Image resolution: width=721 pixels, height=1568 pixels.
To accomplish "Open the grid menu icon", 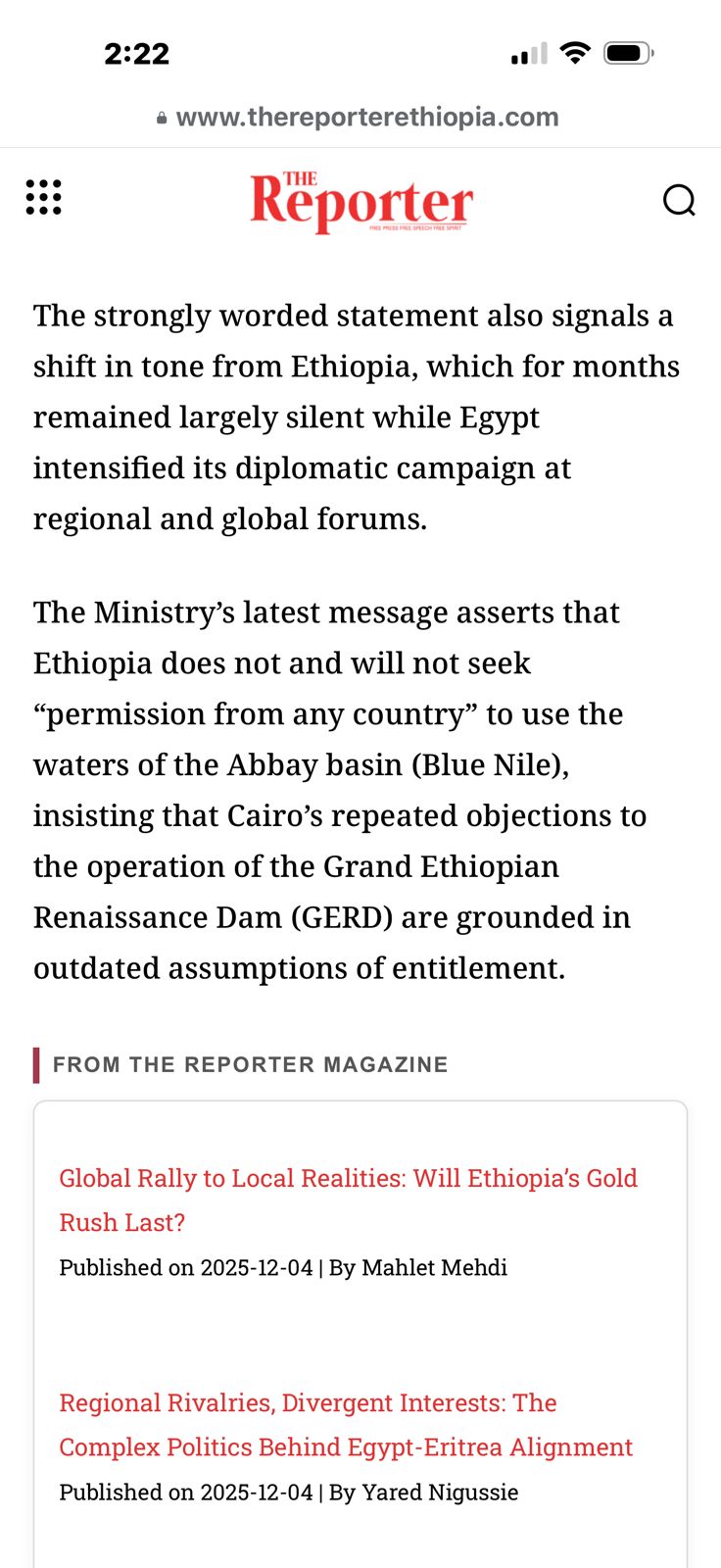I will (x=43, y=197).
